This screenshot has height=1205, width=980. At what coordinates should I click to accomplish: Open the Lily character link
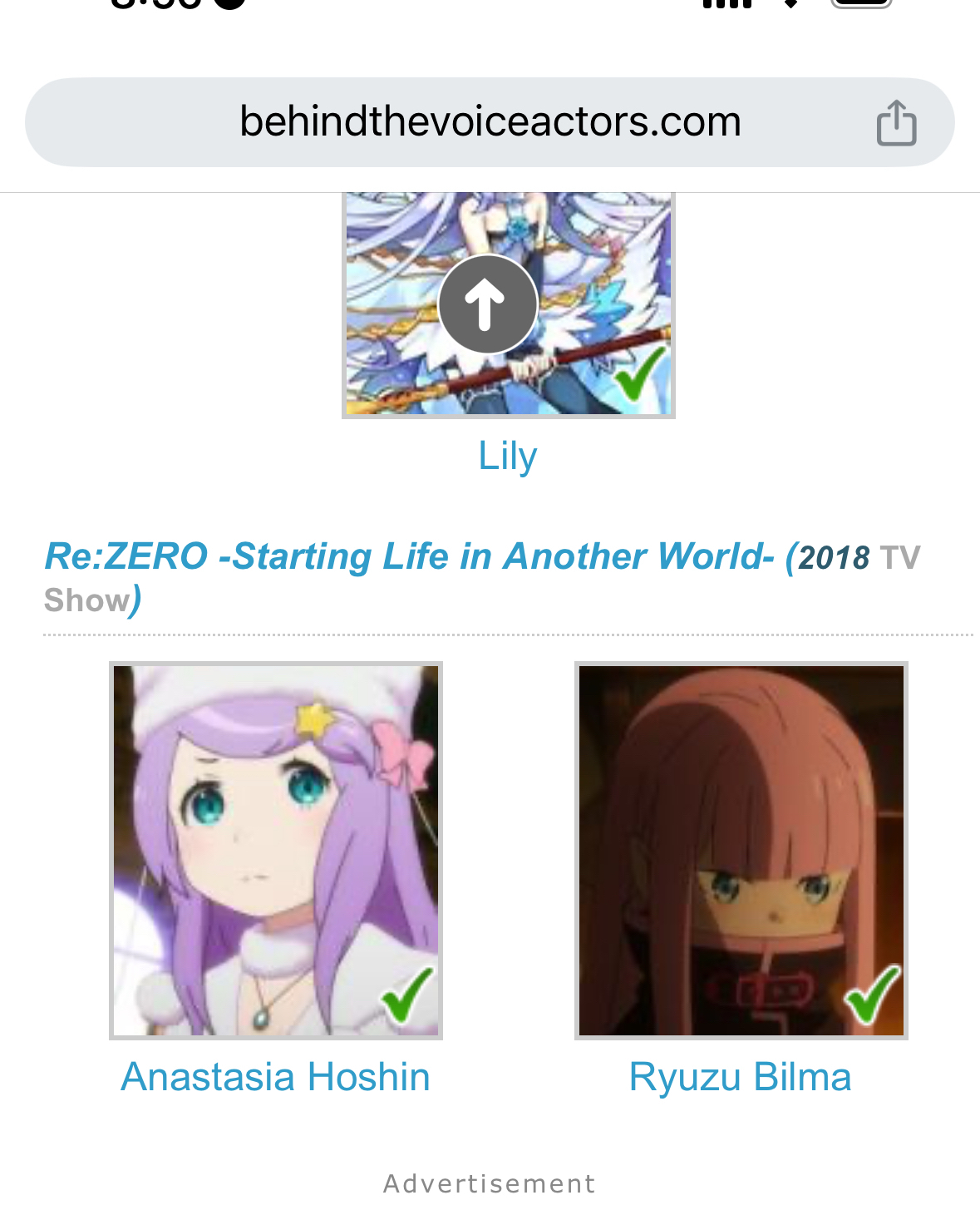(508, 456)
